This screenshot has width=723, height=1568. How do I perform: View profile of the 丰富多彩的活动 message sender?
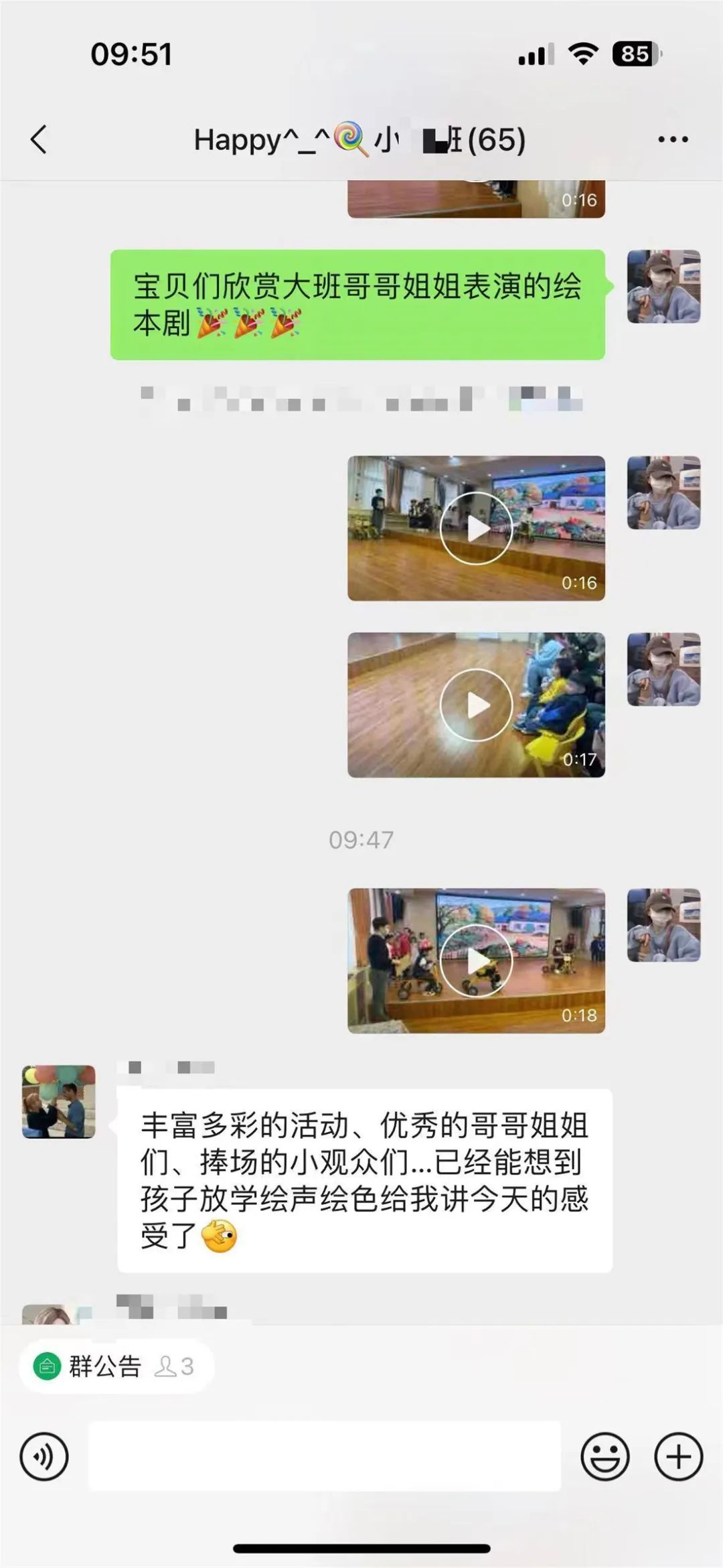(x=59, y=1101)
